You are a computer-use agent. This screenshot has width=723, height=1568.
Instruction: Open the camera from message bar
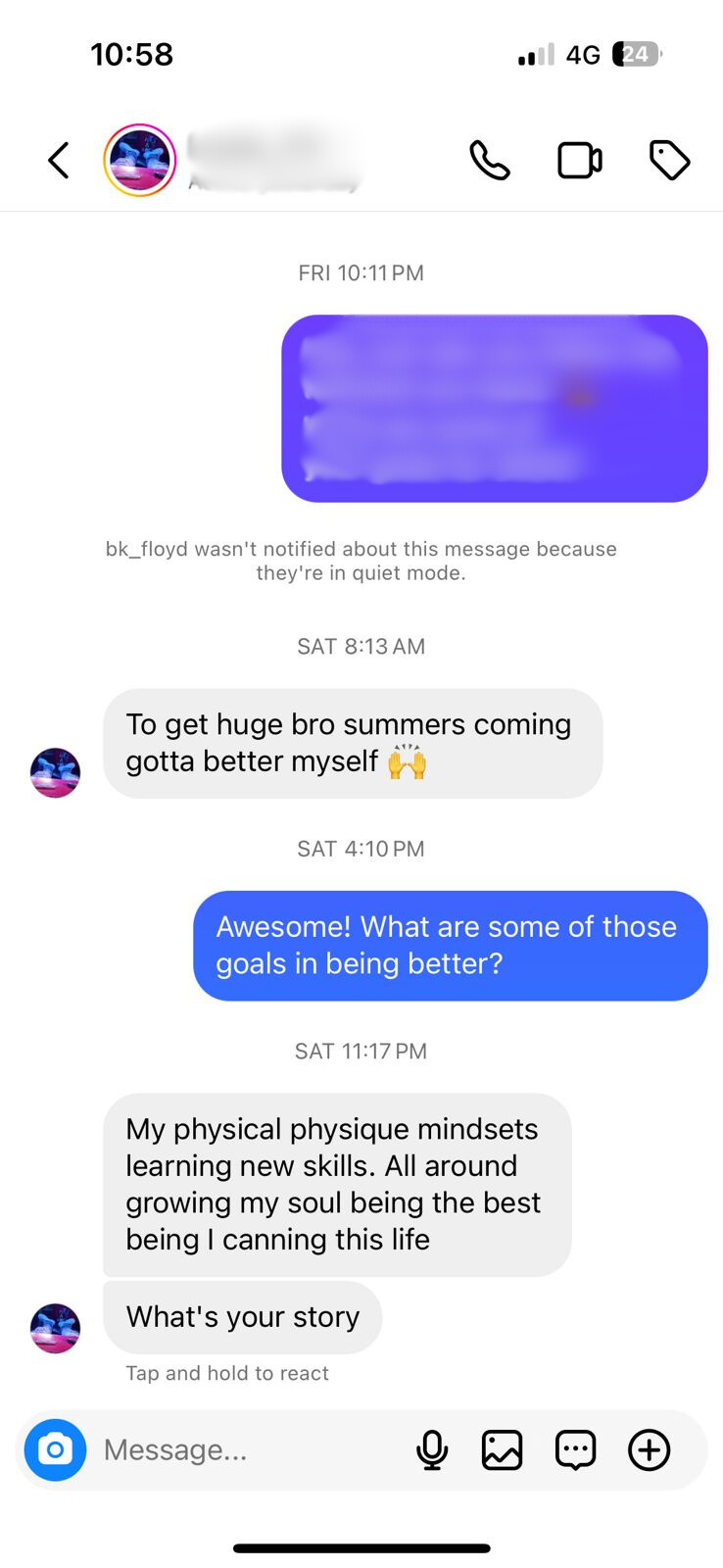[x=56, y=1449]
